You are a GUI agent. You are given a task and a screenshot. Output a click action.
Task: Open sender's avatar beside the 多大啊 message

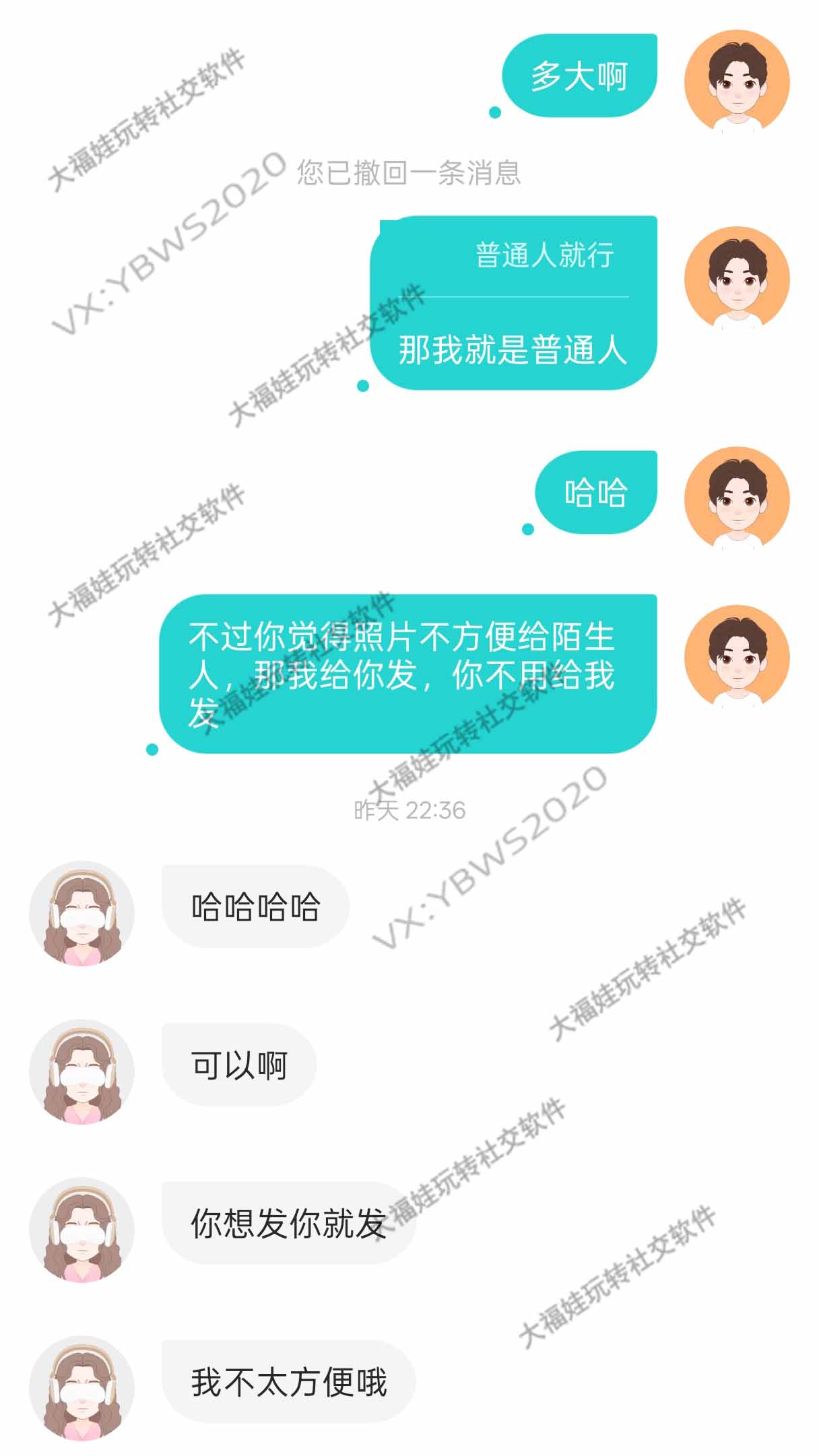point(737,81)
